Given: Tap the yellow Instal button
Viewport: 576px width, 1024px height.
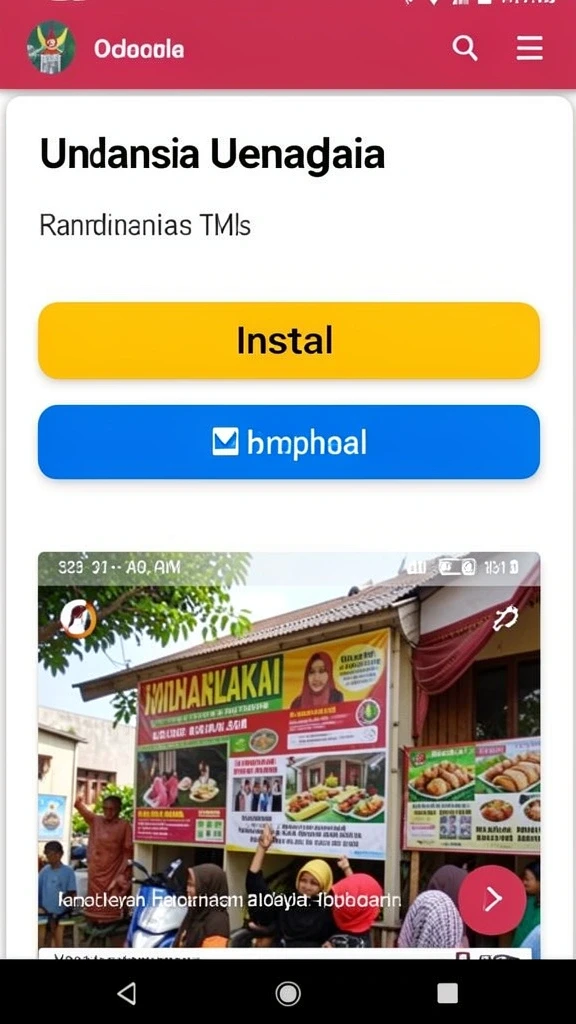Looking at the screenshot, I should 289,340.
